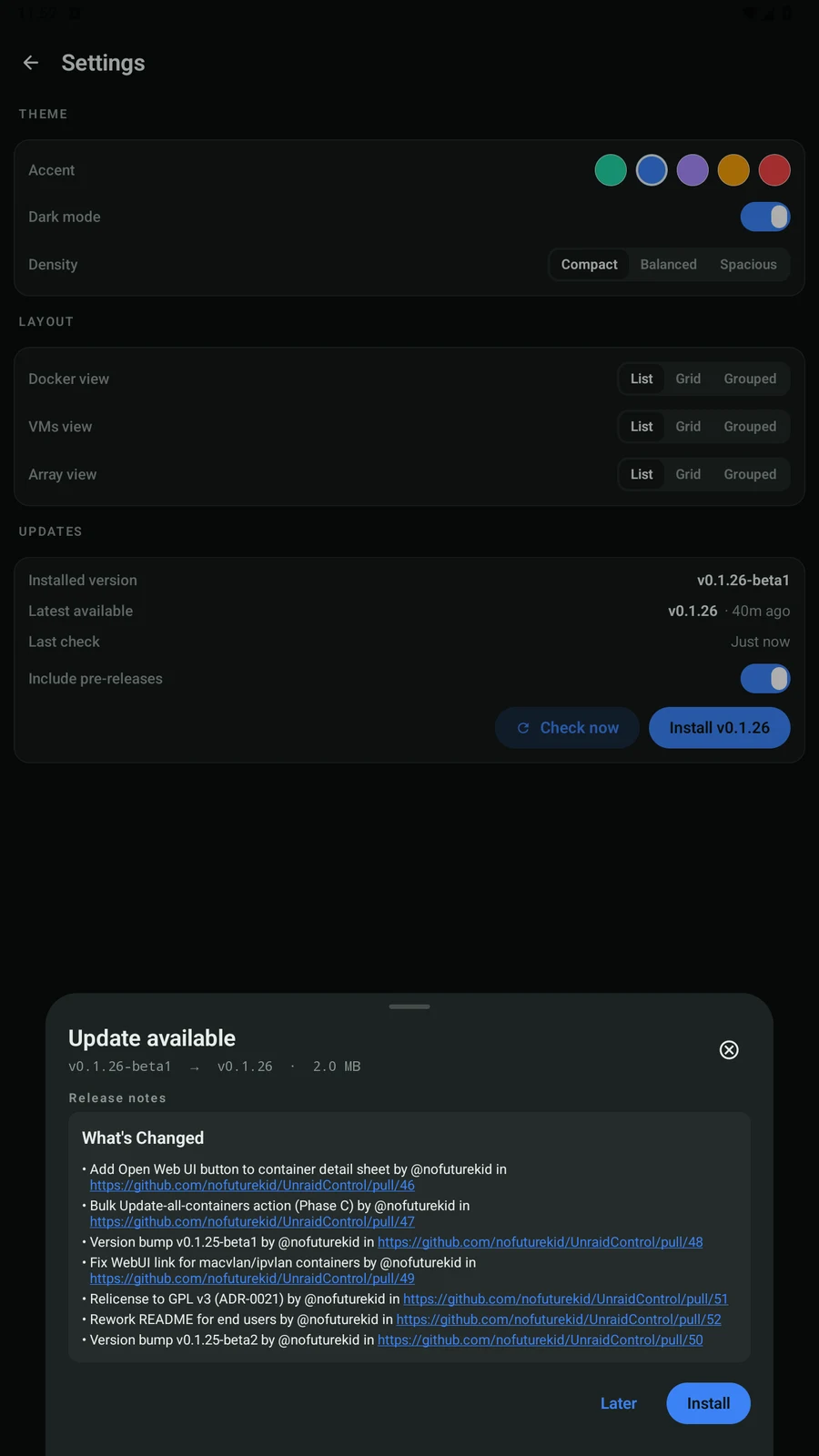Check now for updates
This screenshot has height=1456, width=819.
click(567, 728)
